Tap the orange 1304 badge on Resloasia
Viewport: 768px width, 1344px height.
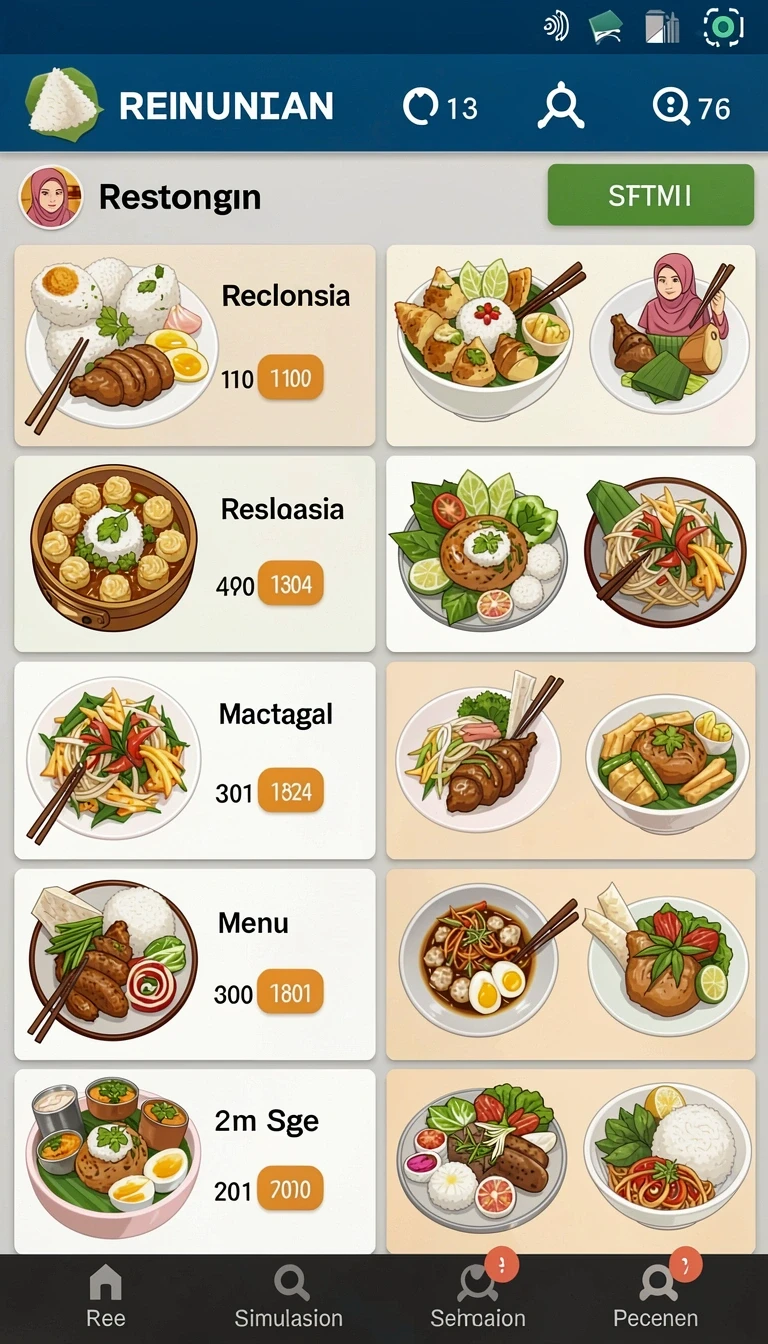tap(291, 585)
